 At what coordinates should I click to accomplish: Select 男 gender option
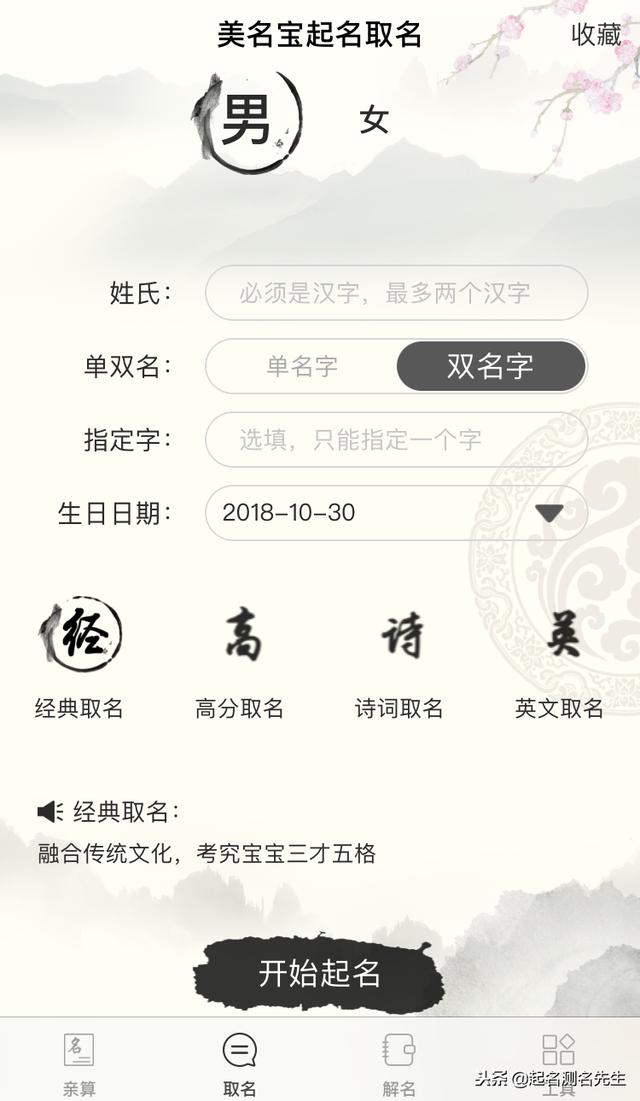coord(247,119)
